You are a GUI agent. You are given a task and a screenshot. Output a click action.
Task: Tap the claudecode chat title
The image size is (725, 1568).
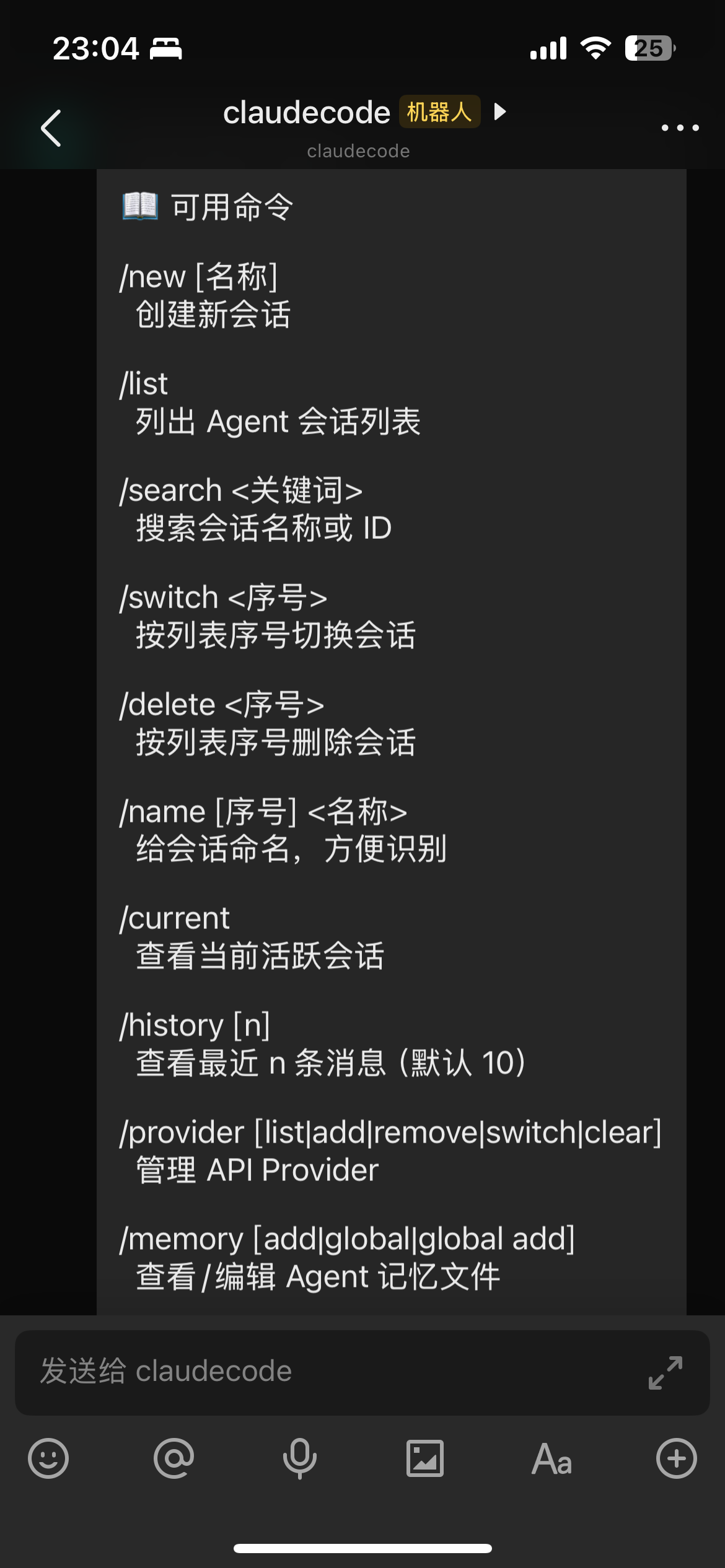306,113
